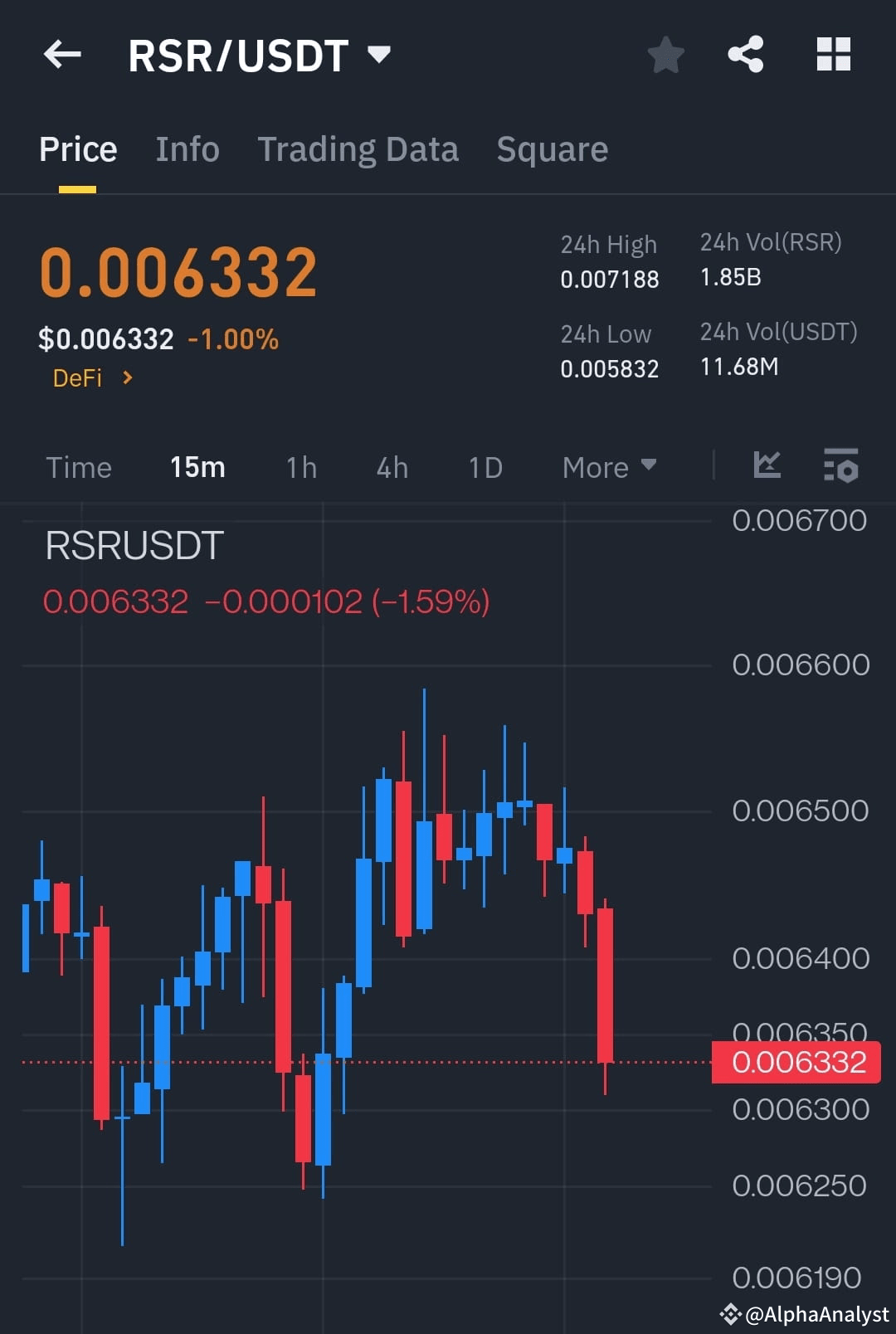Image resolution: width=896 pixels, height=1334 pixels.
Task: Select the 1h chart interval
Action: coord(300,467)
